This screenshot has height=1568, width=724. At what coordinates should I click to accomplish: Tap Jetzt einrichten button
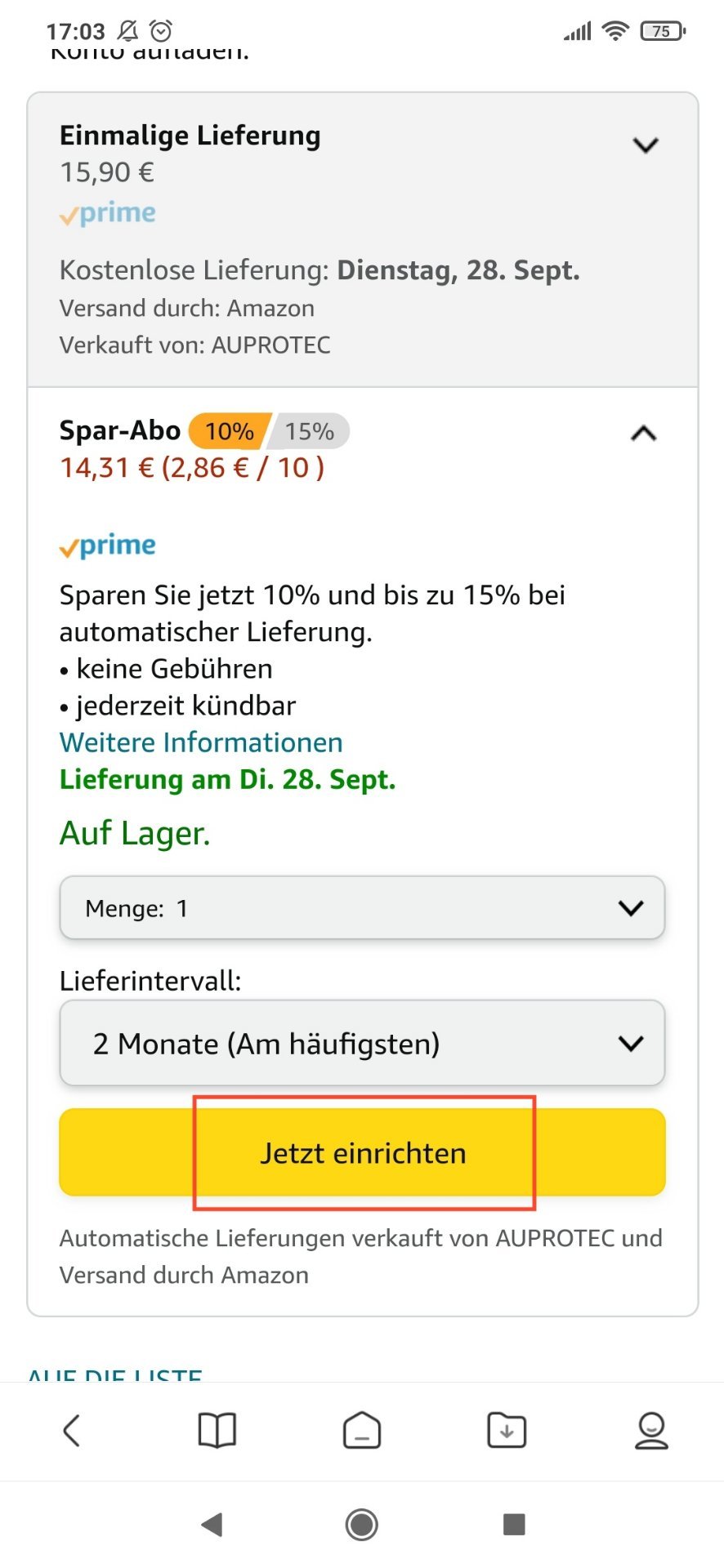(x=362, y=1152)
